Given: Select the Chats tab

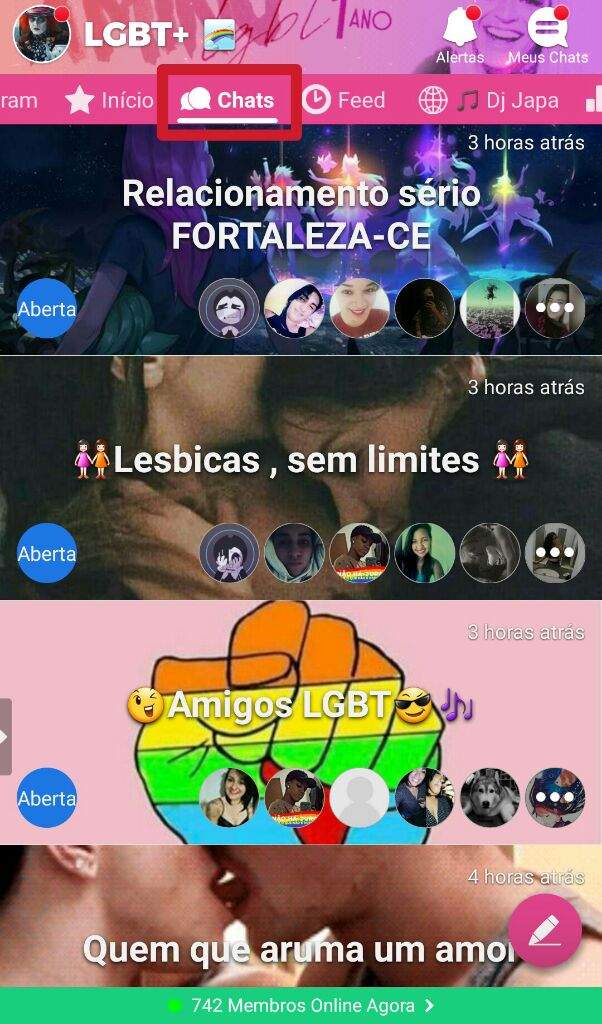Looking at the screenshot, I should tap(228, 100).
